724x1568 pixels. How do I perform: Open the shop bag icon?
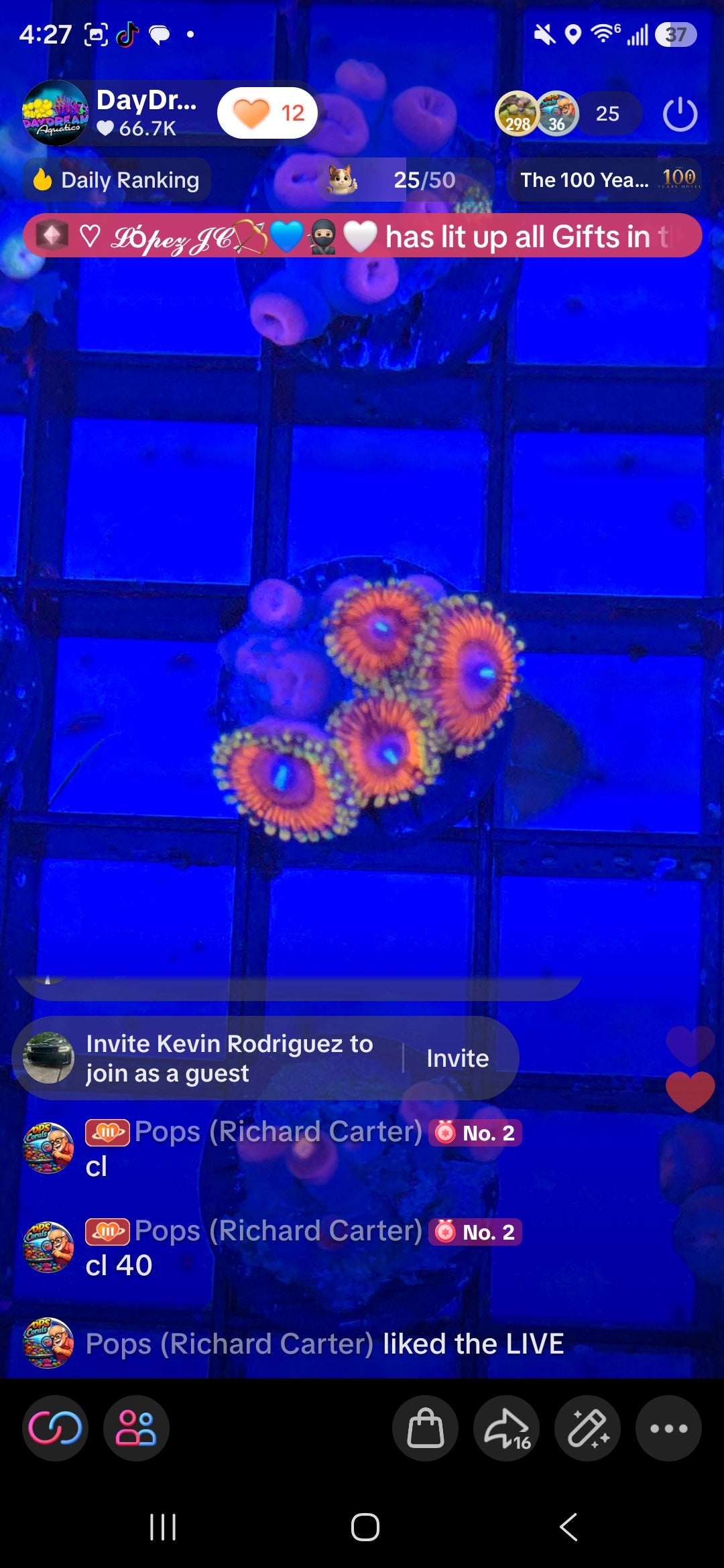coord(426,1428)
